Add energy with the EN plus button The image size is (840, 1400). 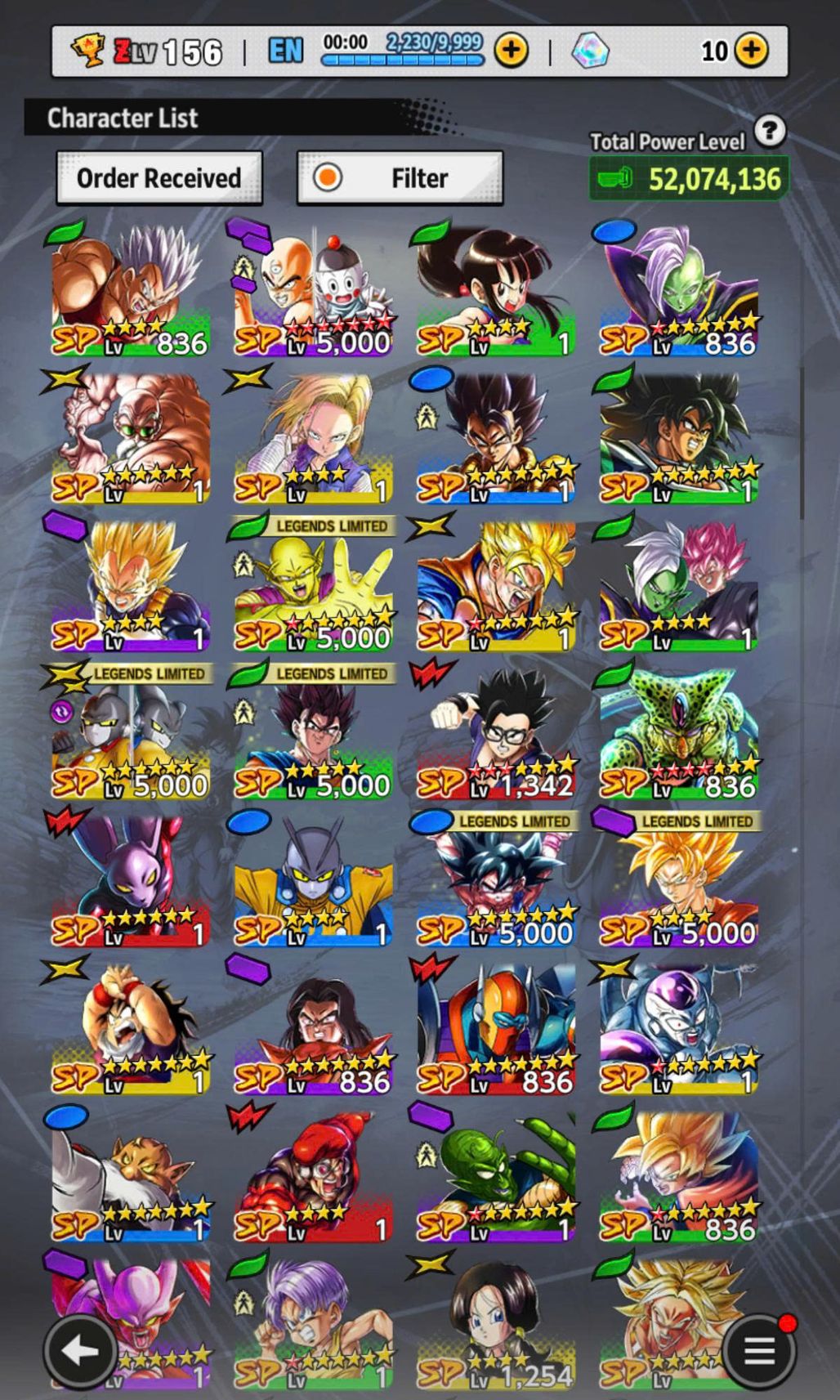512,51
